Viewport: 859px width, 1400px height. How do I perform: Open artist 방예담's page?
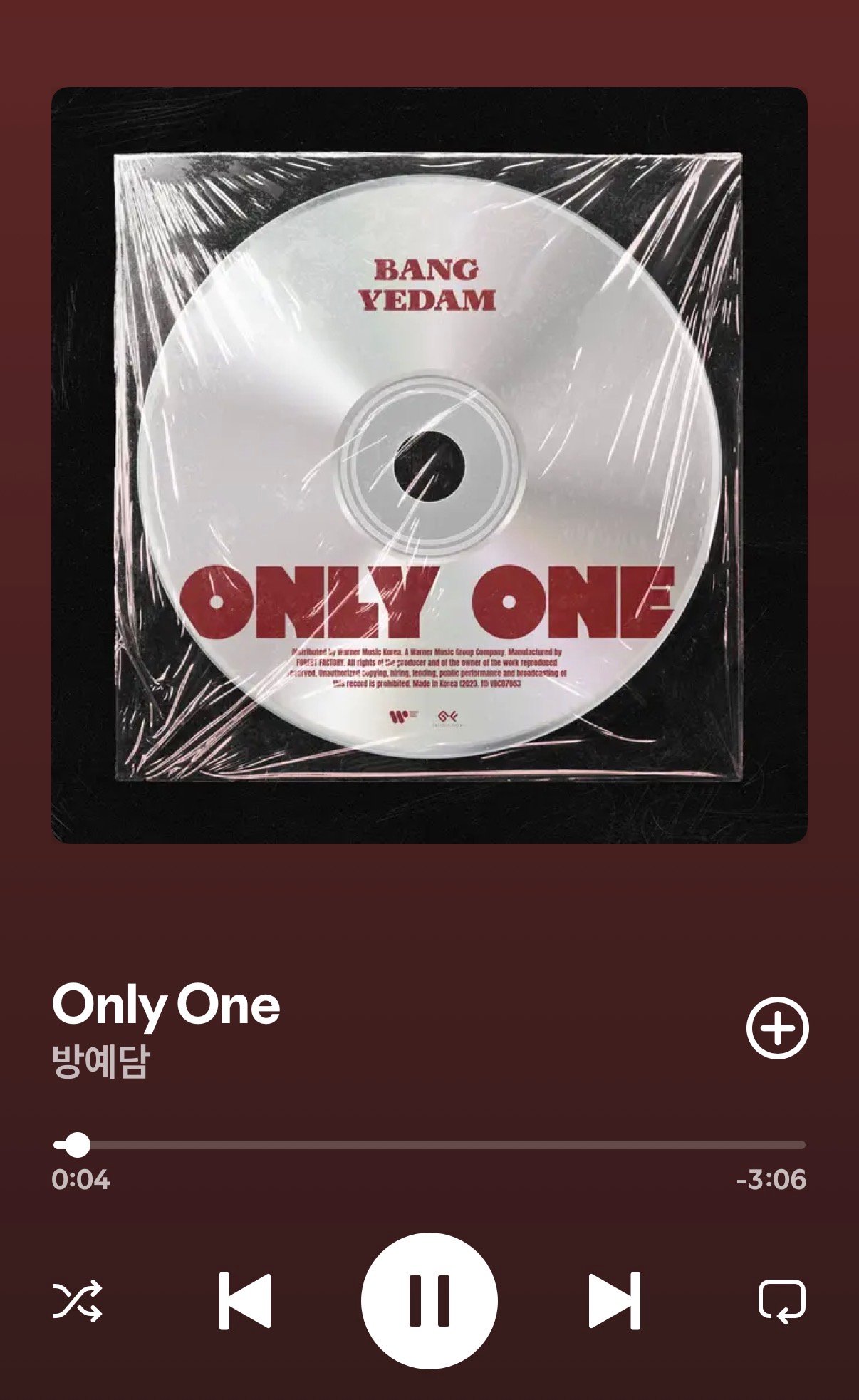(100, 1062)
